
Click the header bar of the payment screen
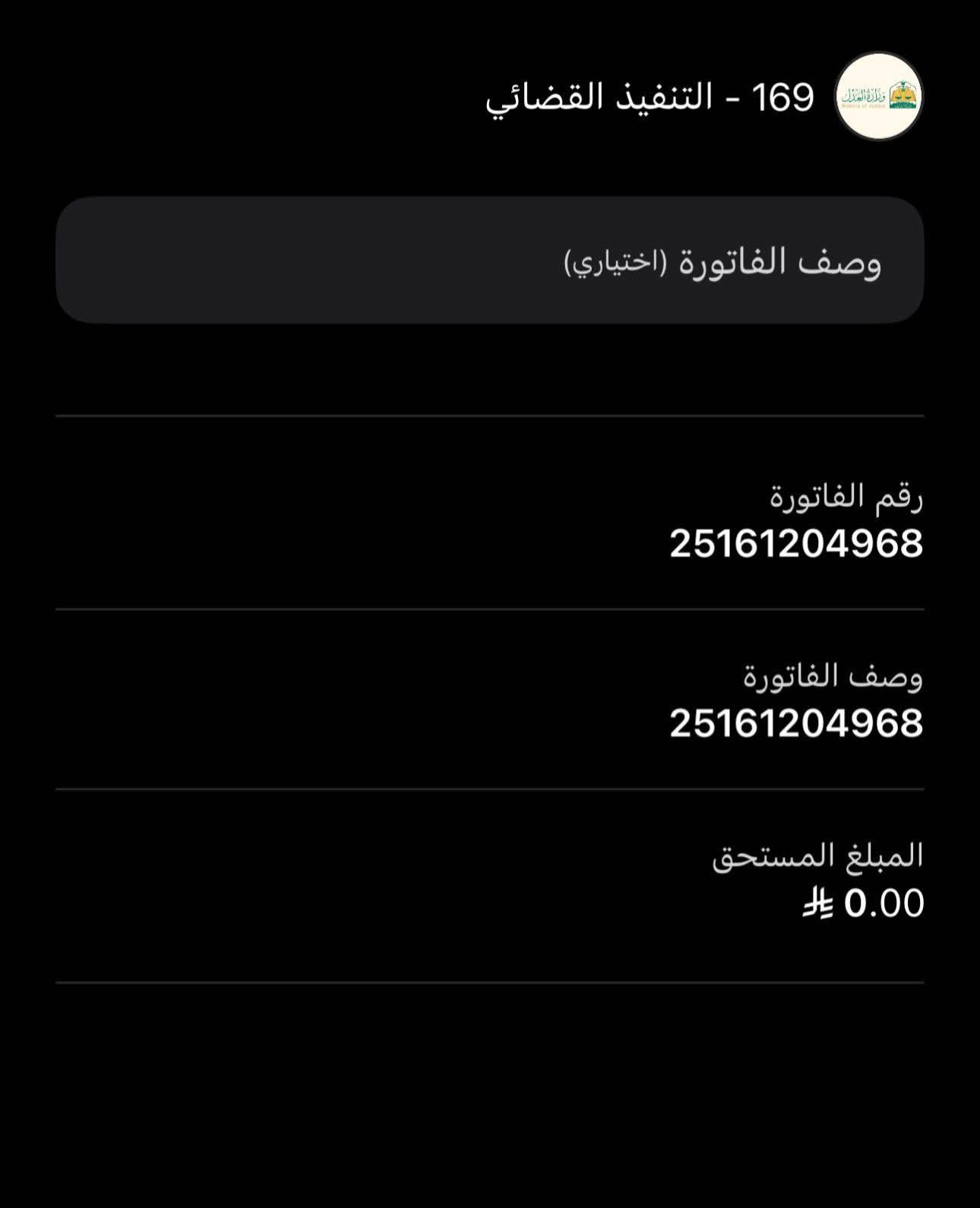(x=490, y=96)
